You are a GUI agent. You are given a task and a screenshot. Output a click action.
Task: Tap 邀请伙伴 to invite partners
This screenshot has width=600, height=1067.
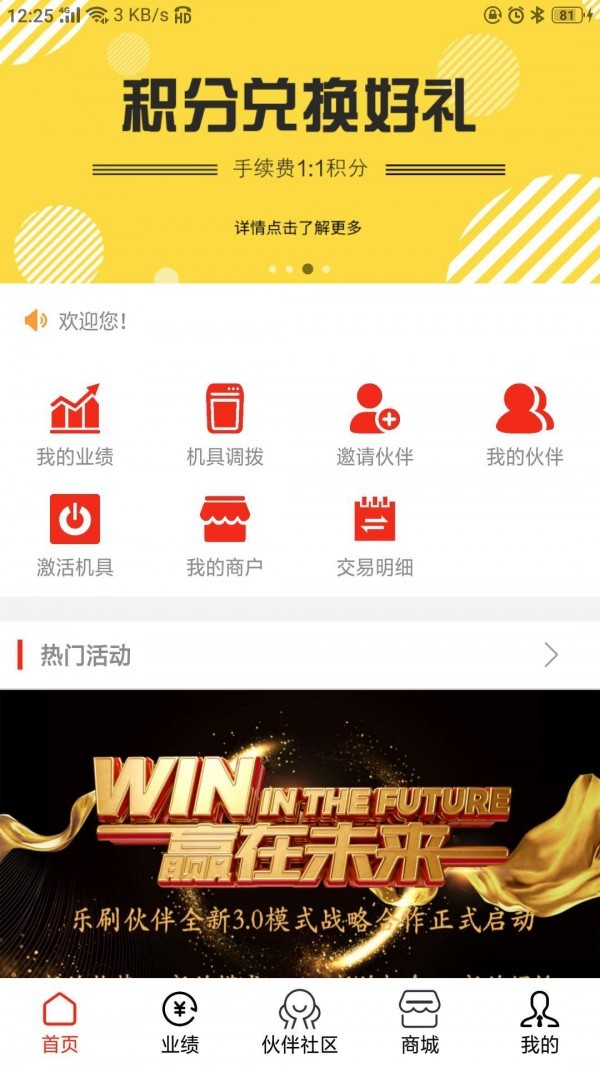(x=375, y=423)
